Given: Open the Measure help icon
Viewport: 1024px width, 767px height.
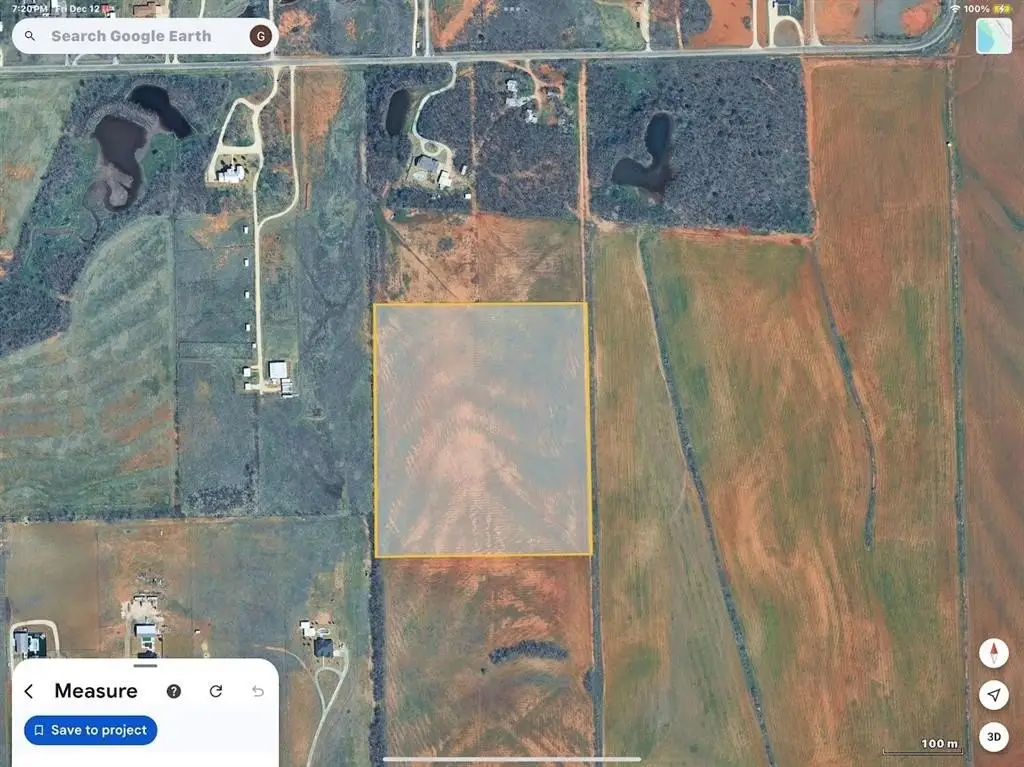Looking at the screenshot, I should click(174, 691).
